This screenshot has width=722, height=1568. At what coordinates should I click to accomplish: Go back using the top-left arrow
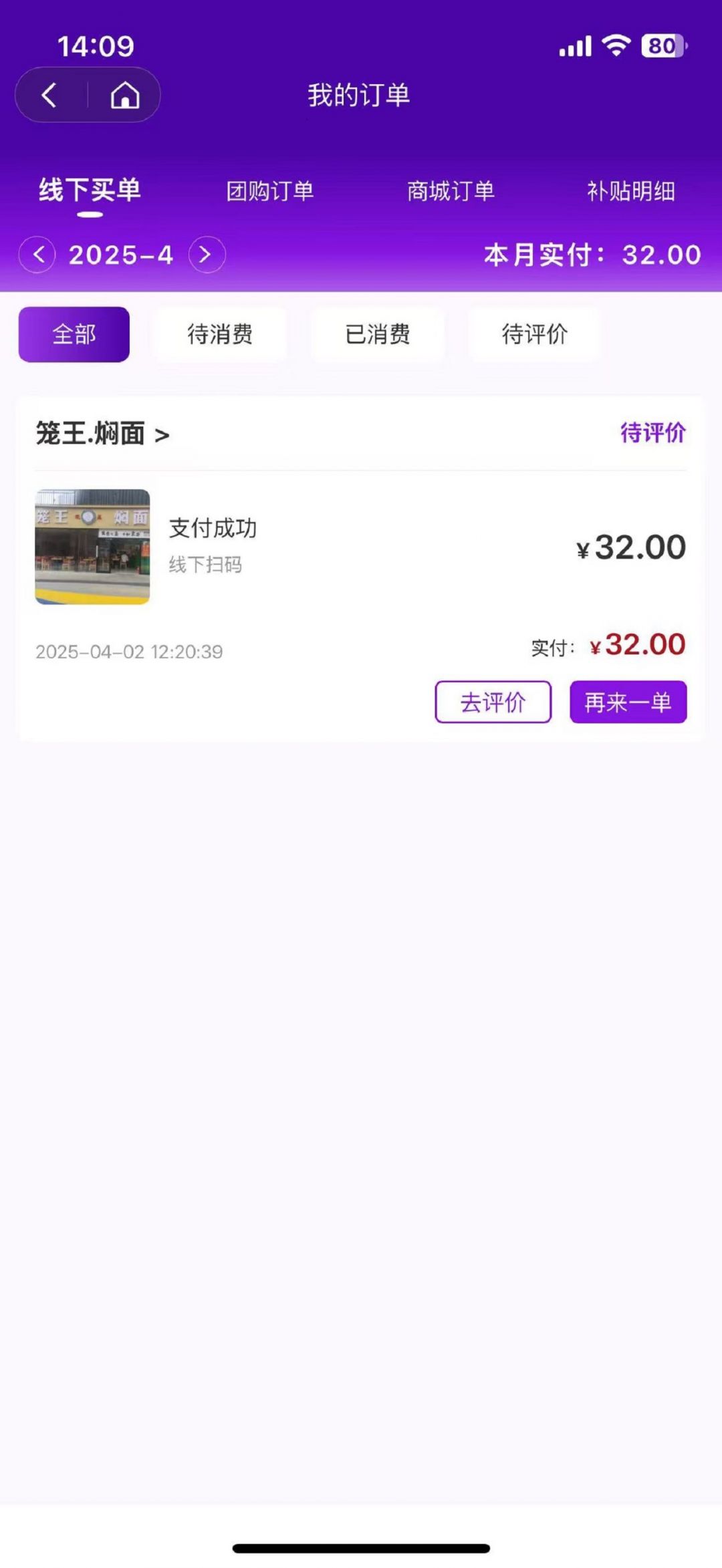[x=49, y=95]
